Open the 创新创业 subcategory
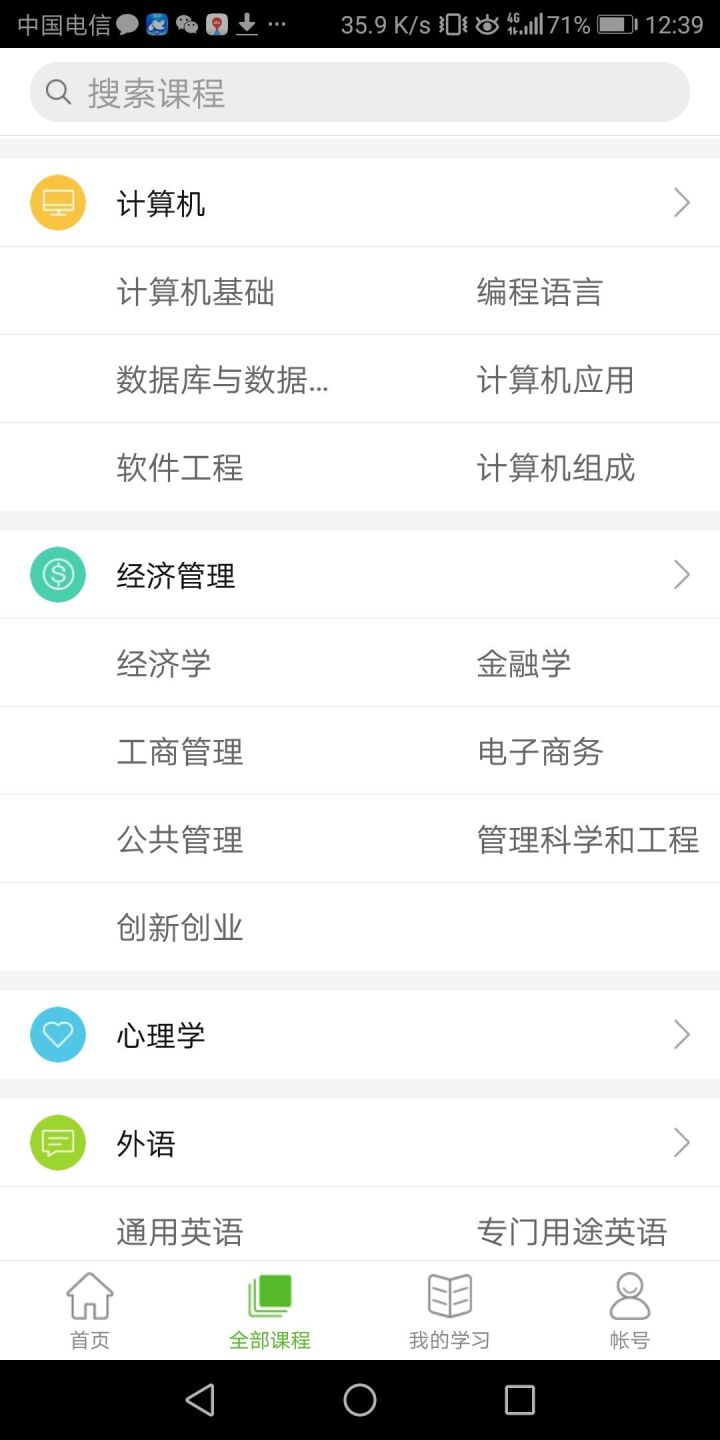The width and height of the screenshot is (720, 1440). tap(180, 927)
